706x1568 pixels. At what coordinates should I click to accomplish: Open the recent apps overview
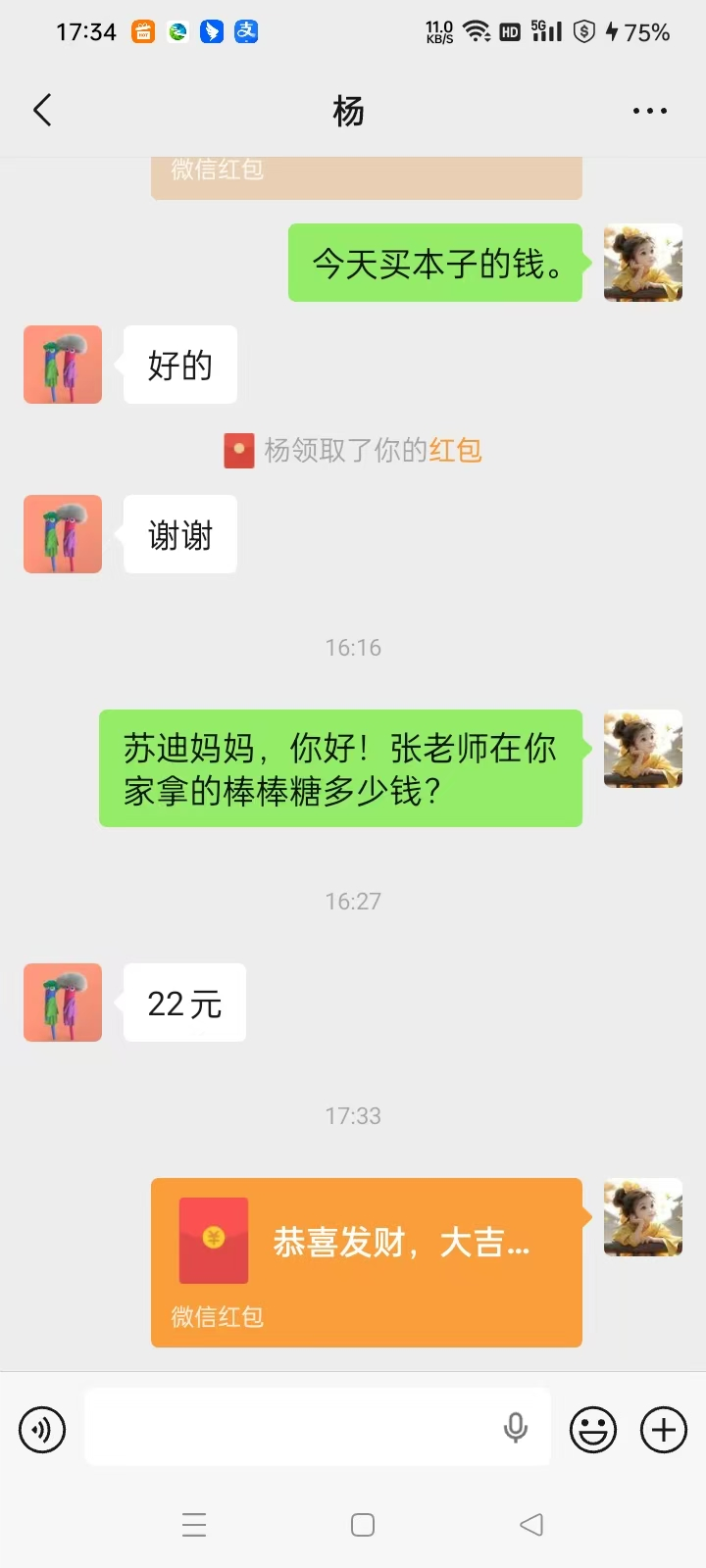click(194, 1525)
